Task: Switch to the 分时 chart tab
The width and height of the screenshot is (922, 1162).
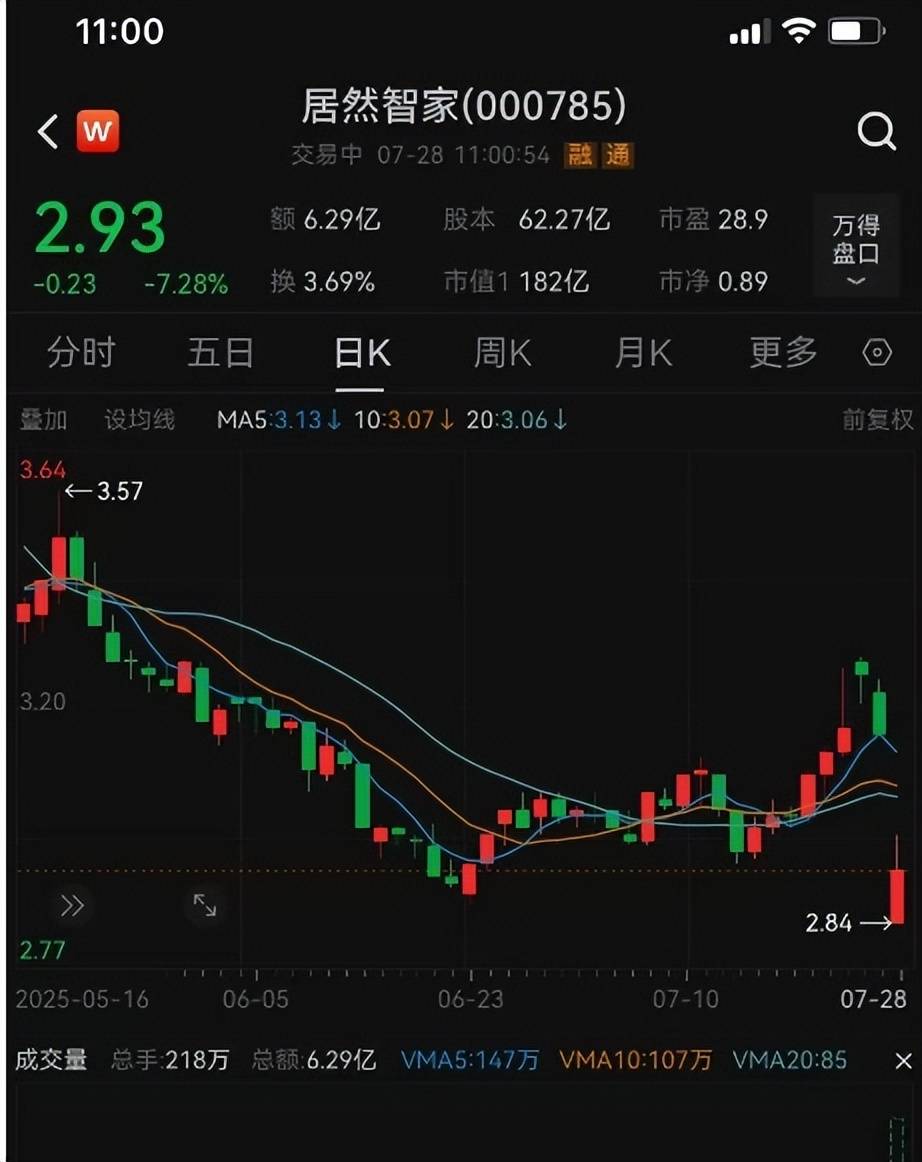Action: click(x=81, y=353)
